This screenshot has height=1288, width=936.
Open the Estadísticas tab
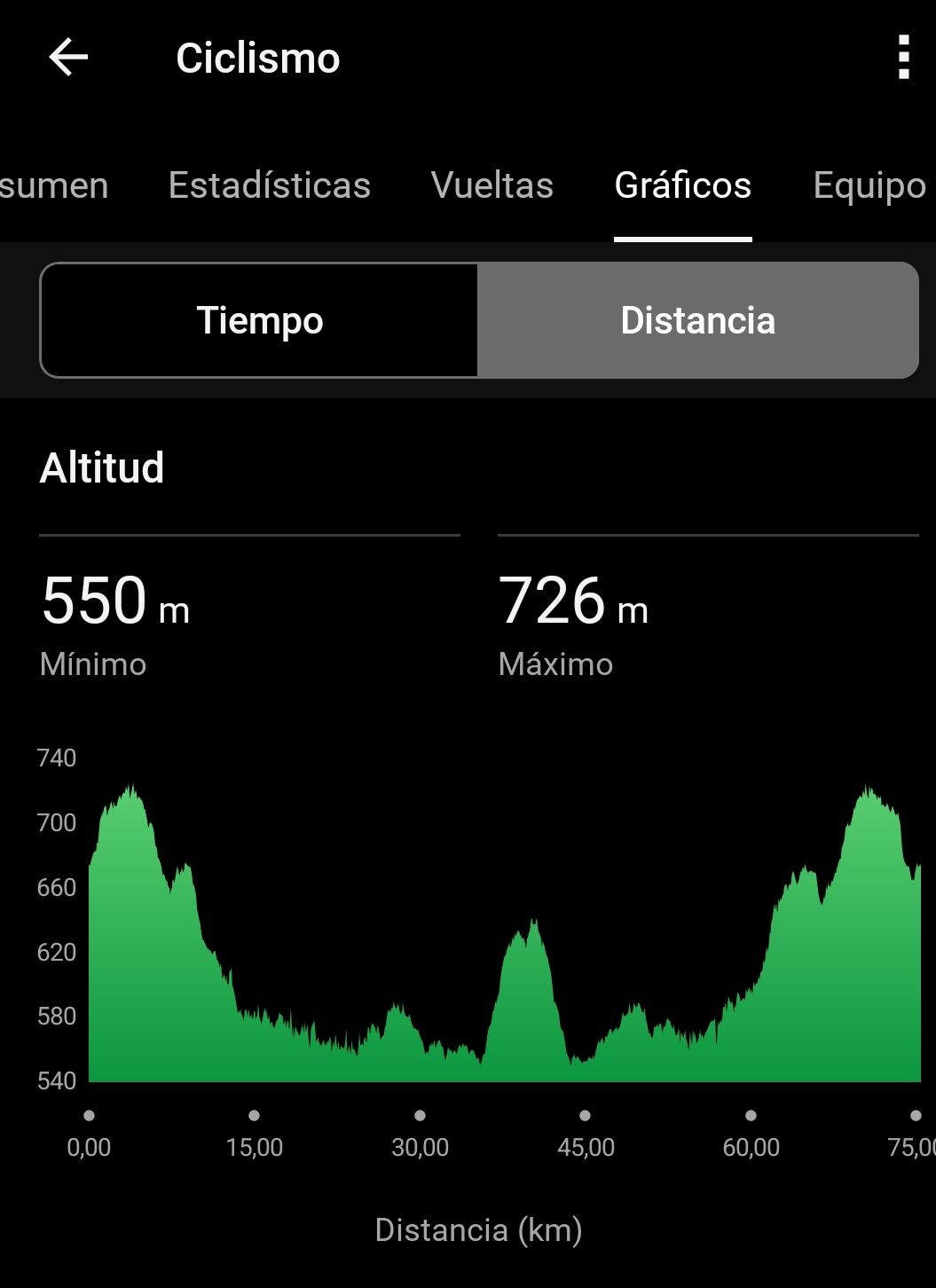[x=270, y=185]
